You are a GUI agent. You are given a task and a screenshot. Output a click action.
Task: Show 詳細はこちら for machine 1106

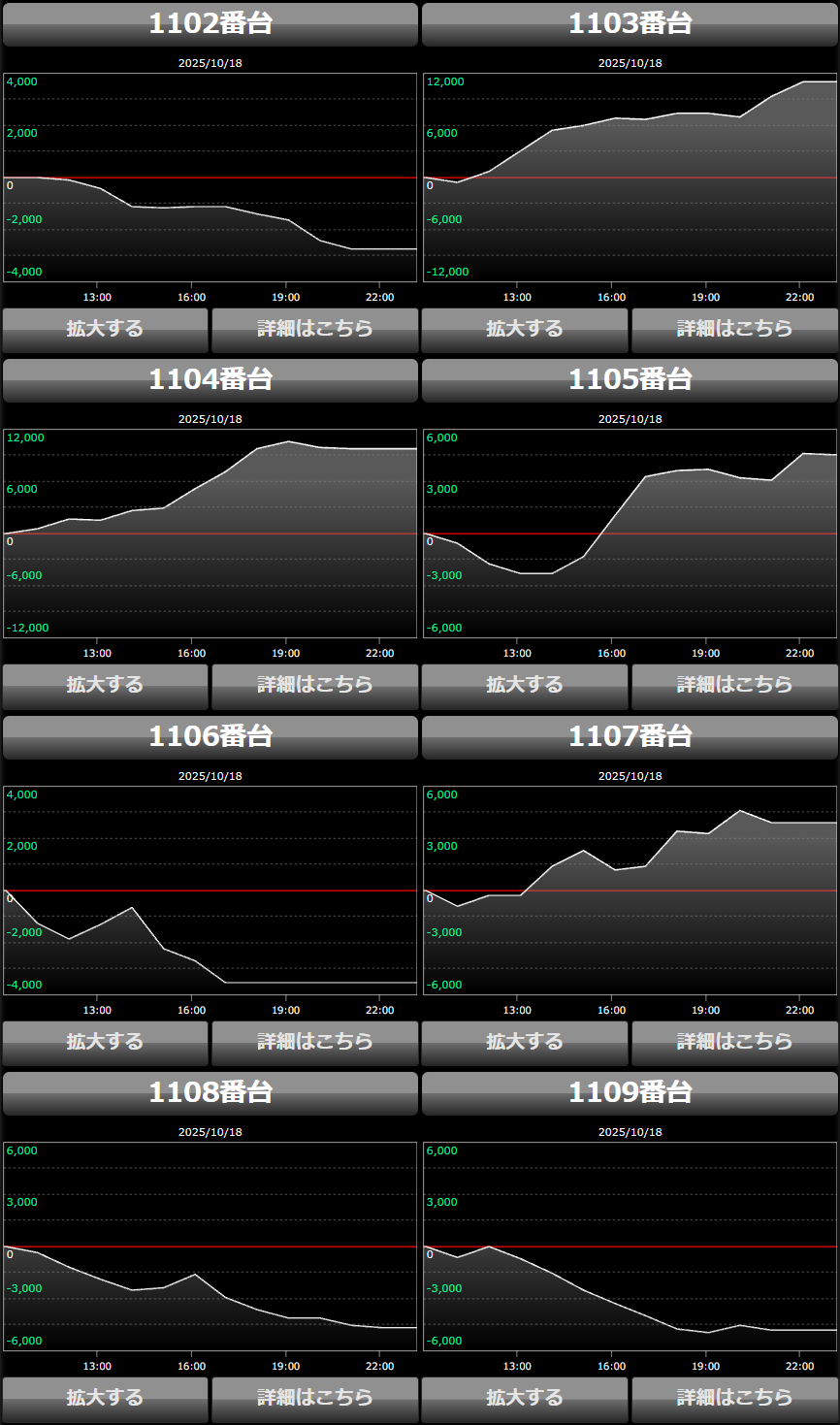314,1043
